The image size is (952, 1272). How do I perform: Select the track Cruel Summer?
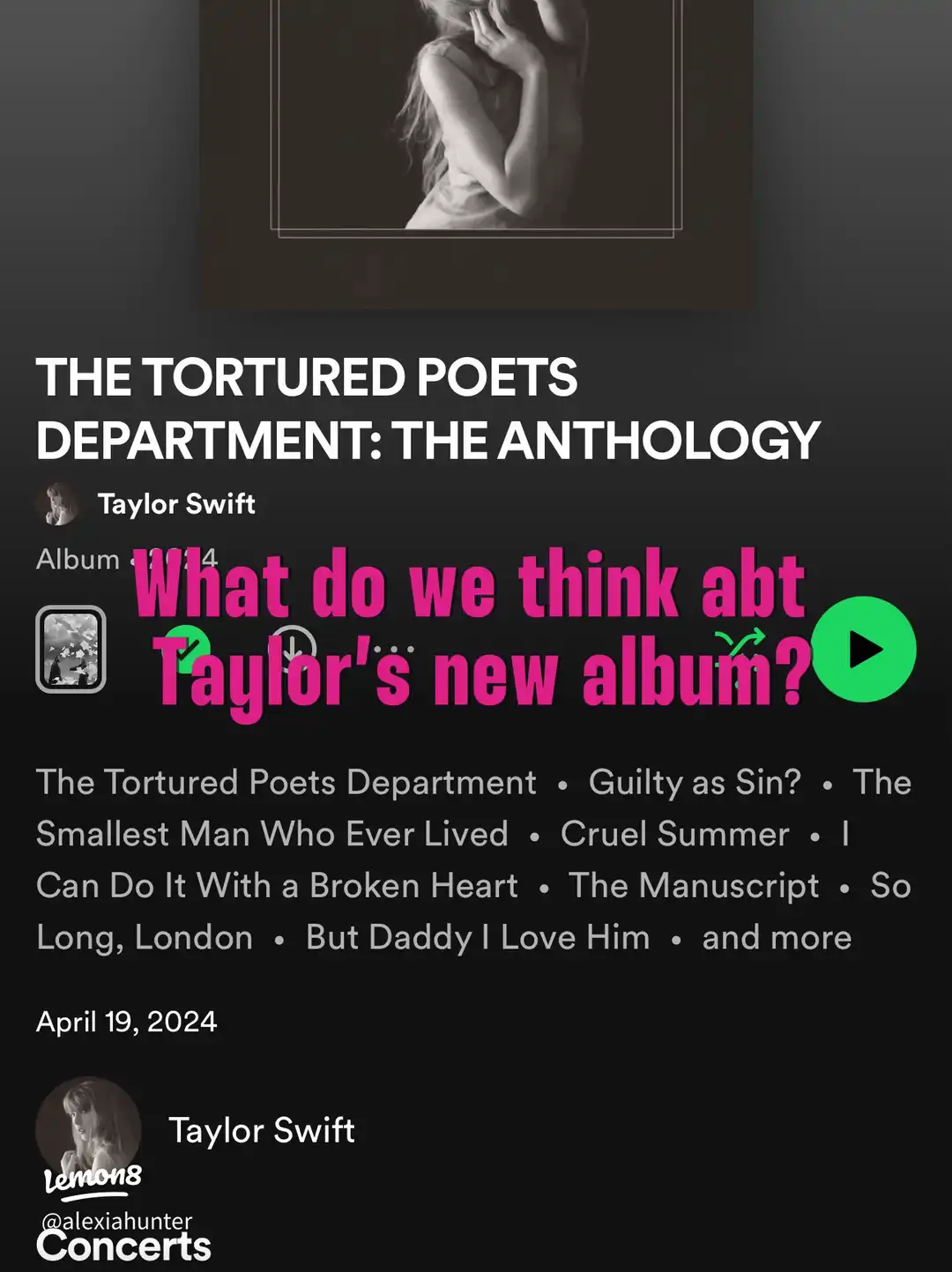coord(674,834)
